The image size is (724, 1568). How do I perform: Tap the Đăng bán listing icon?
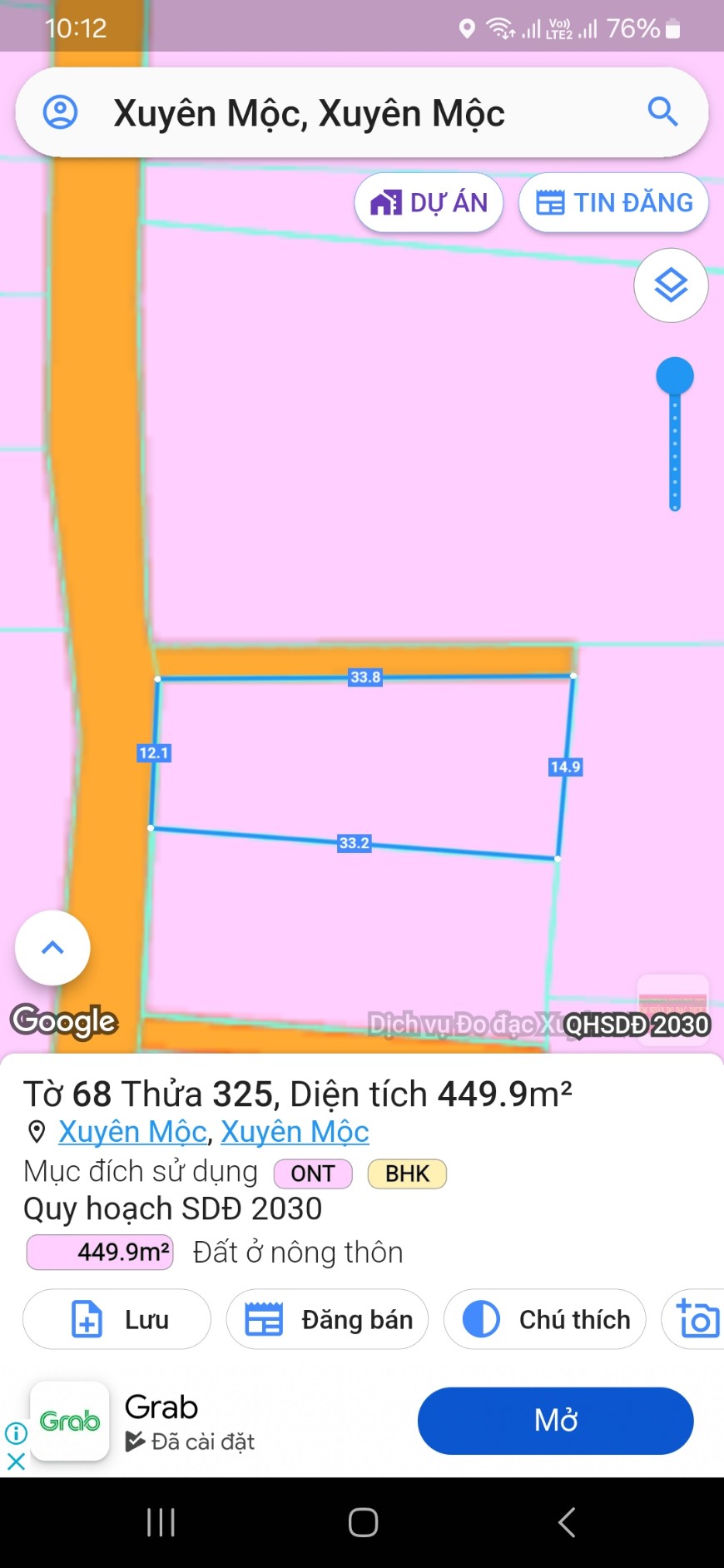265,1319
